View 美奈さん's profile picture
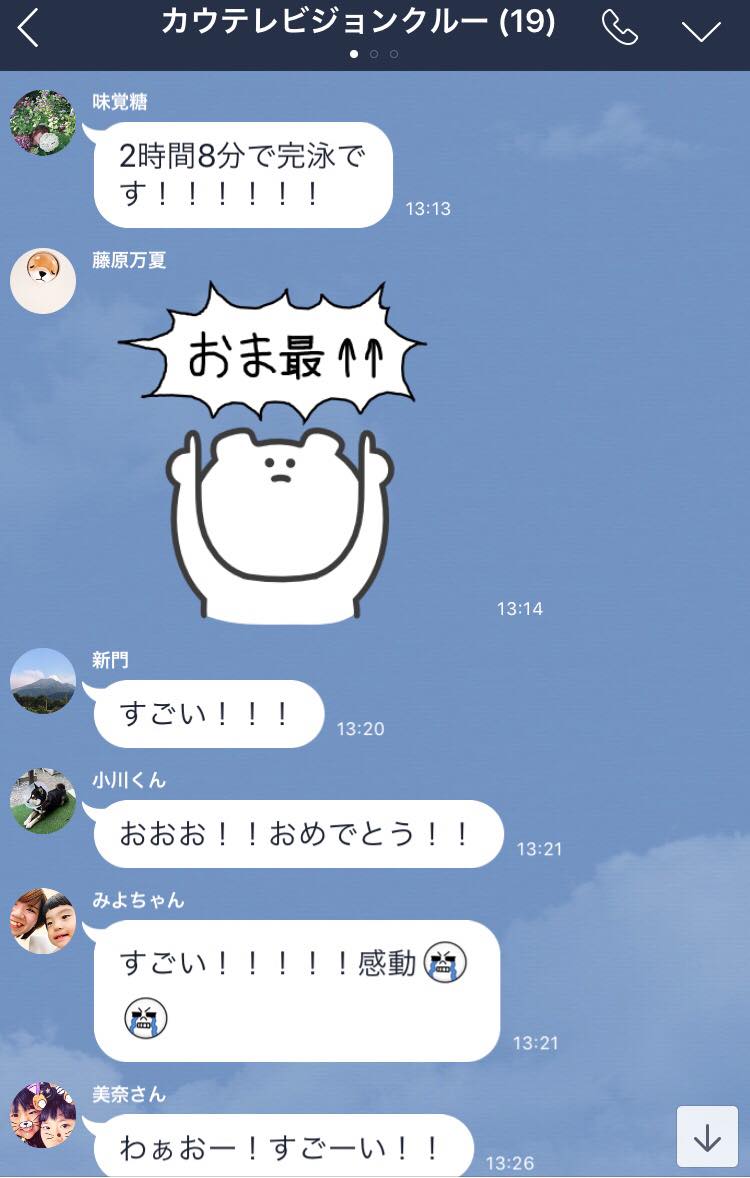750x1178 pixels. click(43, 1114)
